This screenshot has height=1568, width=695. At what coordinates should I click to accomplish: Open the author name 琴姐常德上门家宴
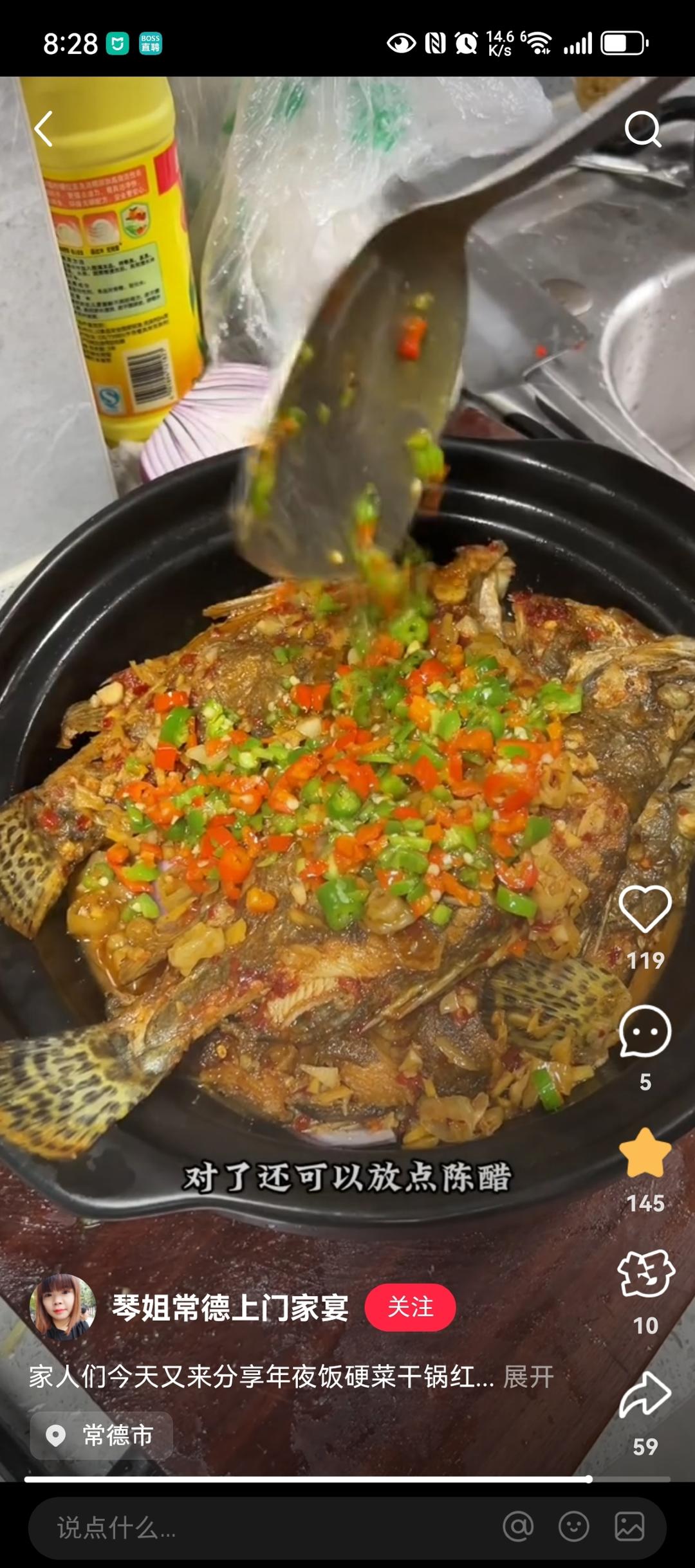tap(230, 1308)
